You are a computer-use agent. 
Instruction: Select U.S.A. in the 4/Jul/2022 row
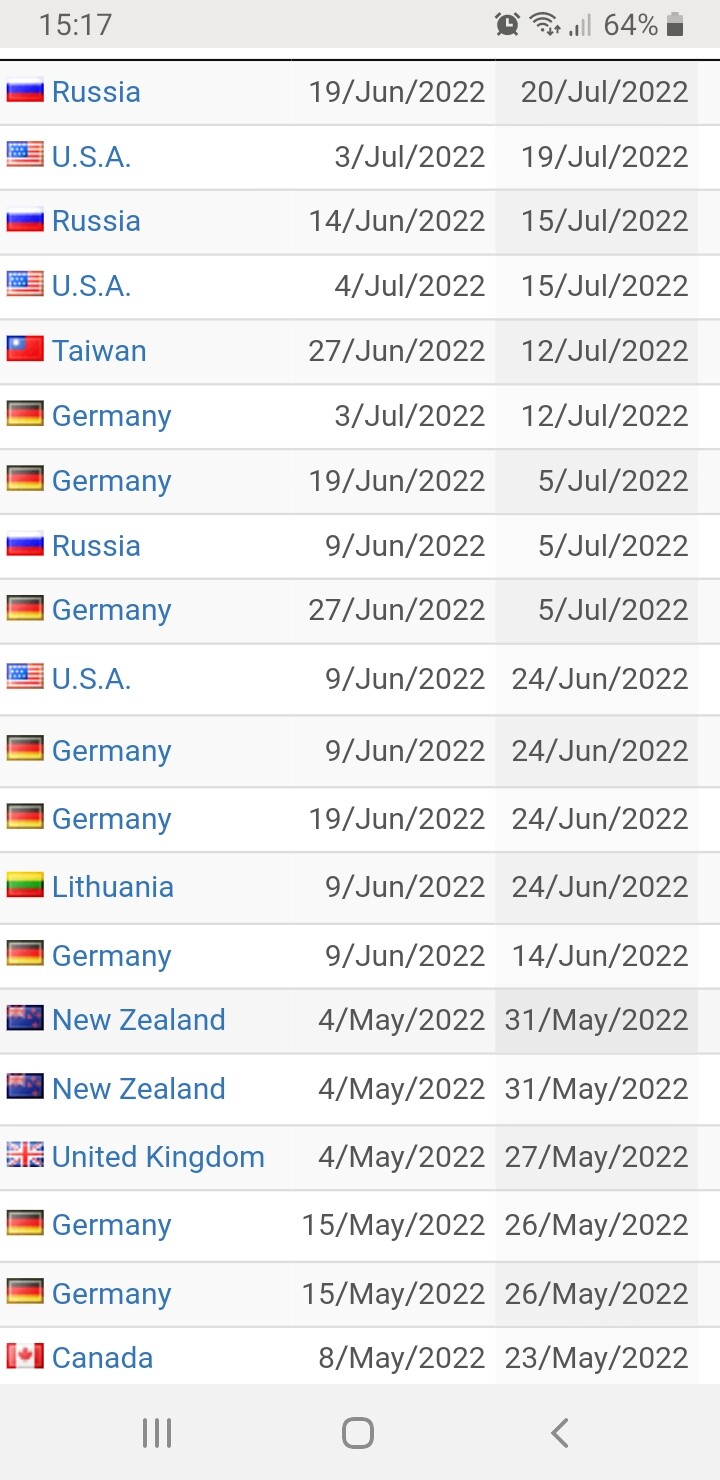[91, 286]
